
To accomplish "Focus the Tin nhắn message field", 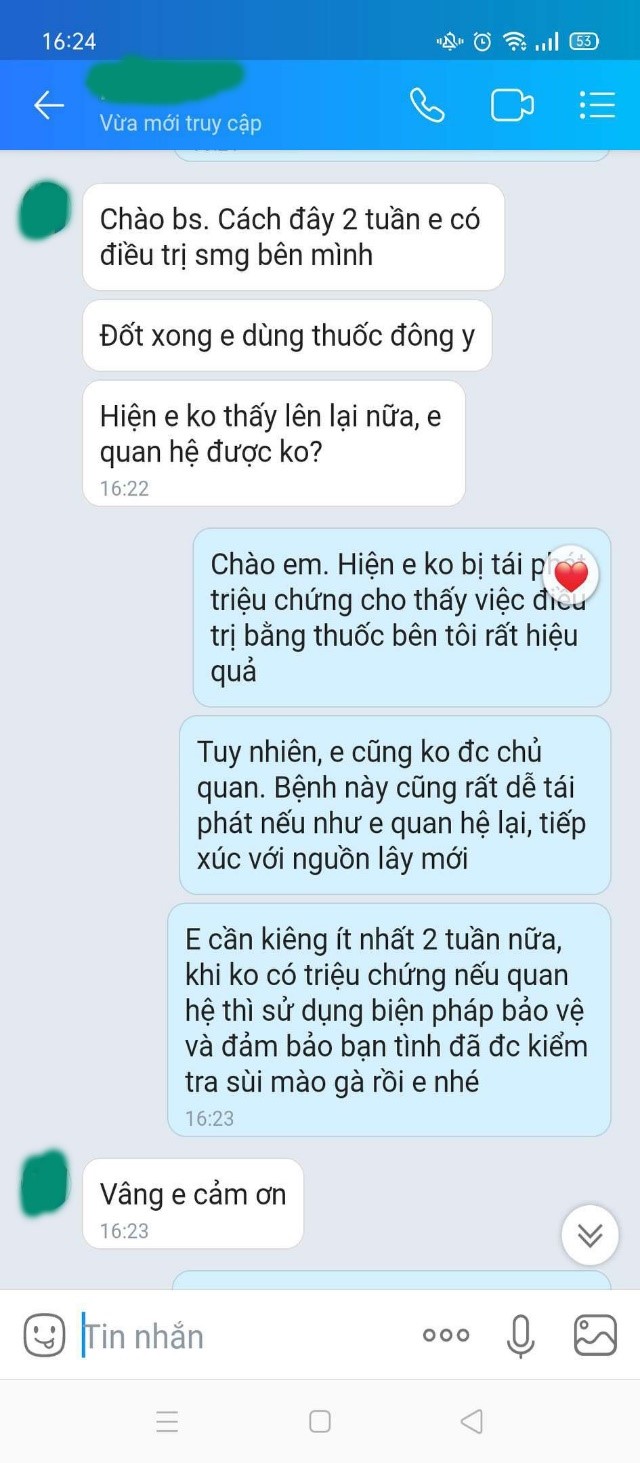I will point(240,1335).
